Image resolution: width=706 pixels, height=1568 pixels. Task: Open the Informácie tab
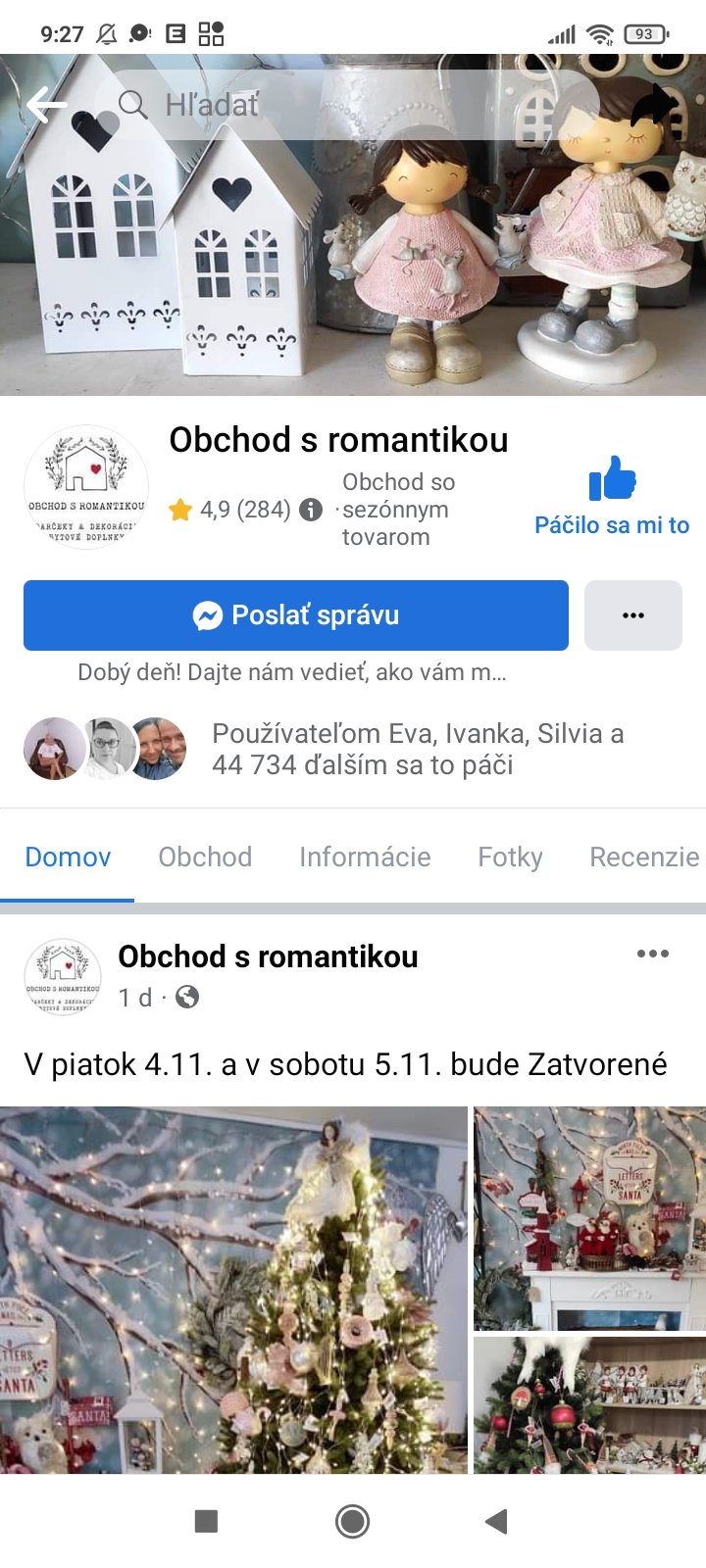click(x=365, y=857)
